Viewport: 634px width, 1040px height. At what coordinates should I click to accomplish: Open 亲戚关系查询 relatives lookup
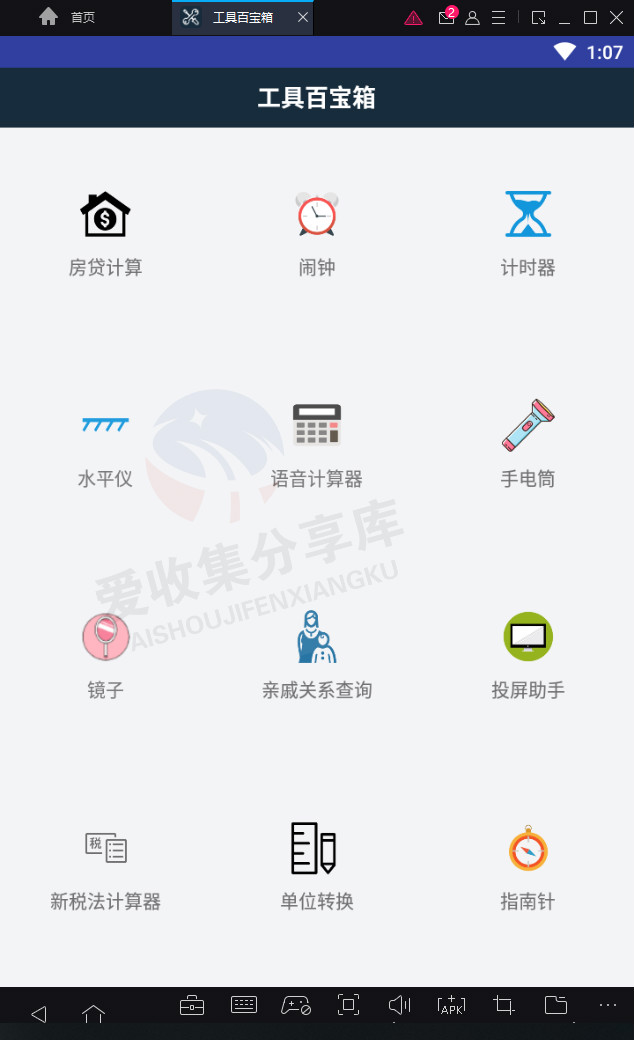(x=317, y=655)
